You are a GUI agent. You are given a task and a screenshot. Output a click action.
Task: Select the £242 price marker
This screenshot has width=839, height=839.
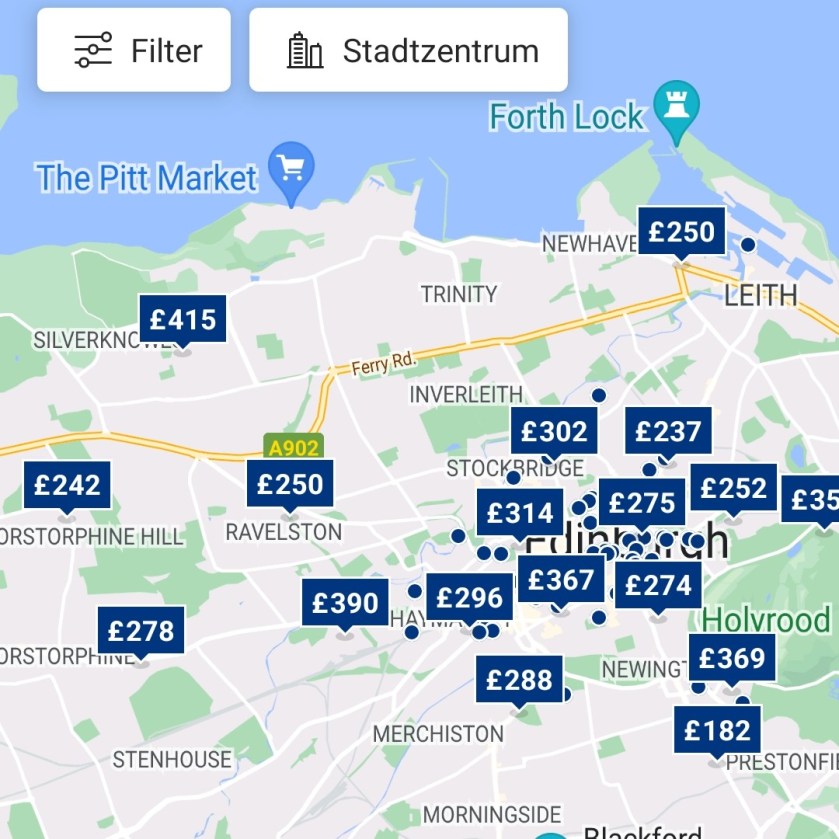67,485
